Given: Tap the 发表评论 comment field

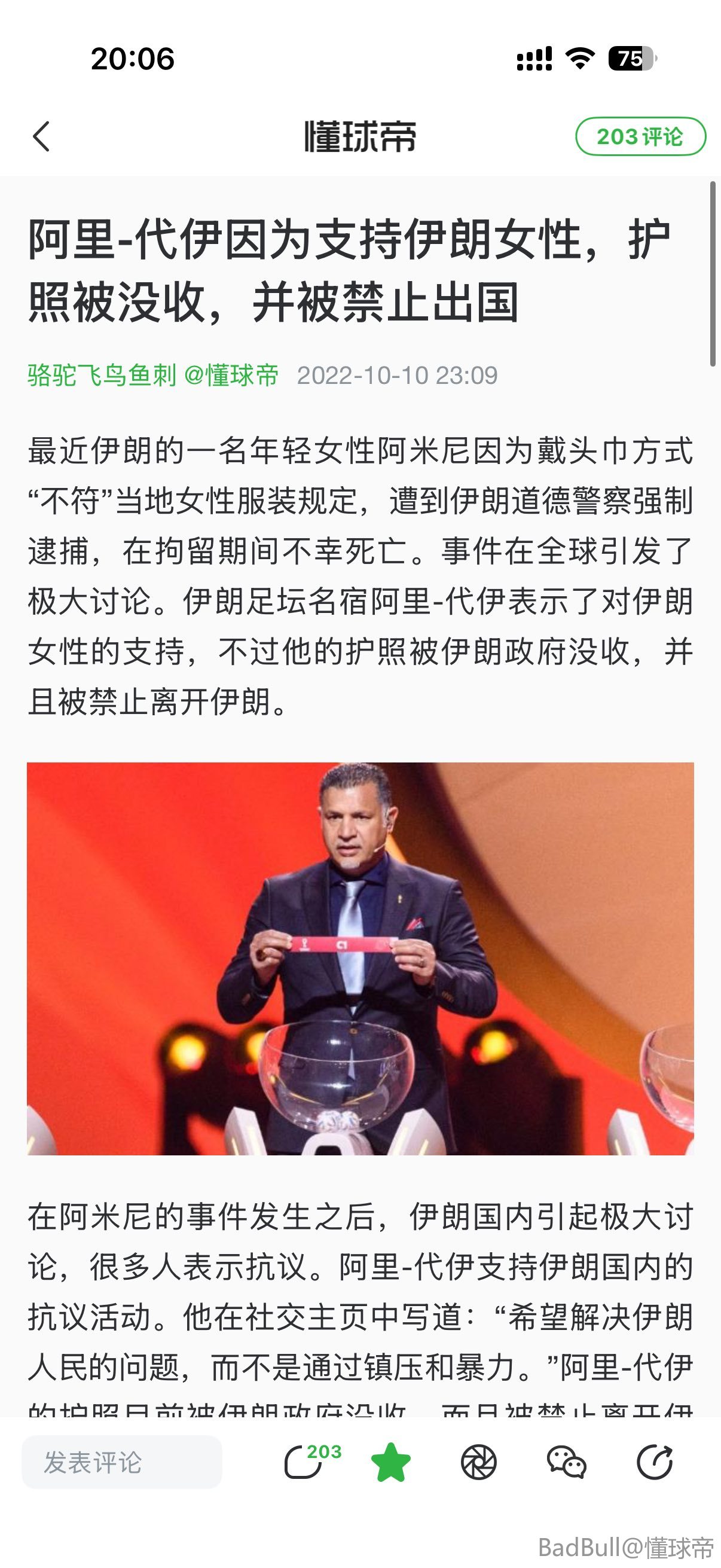Looking at the screenshot, I should pos(122,1462).
